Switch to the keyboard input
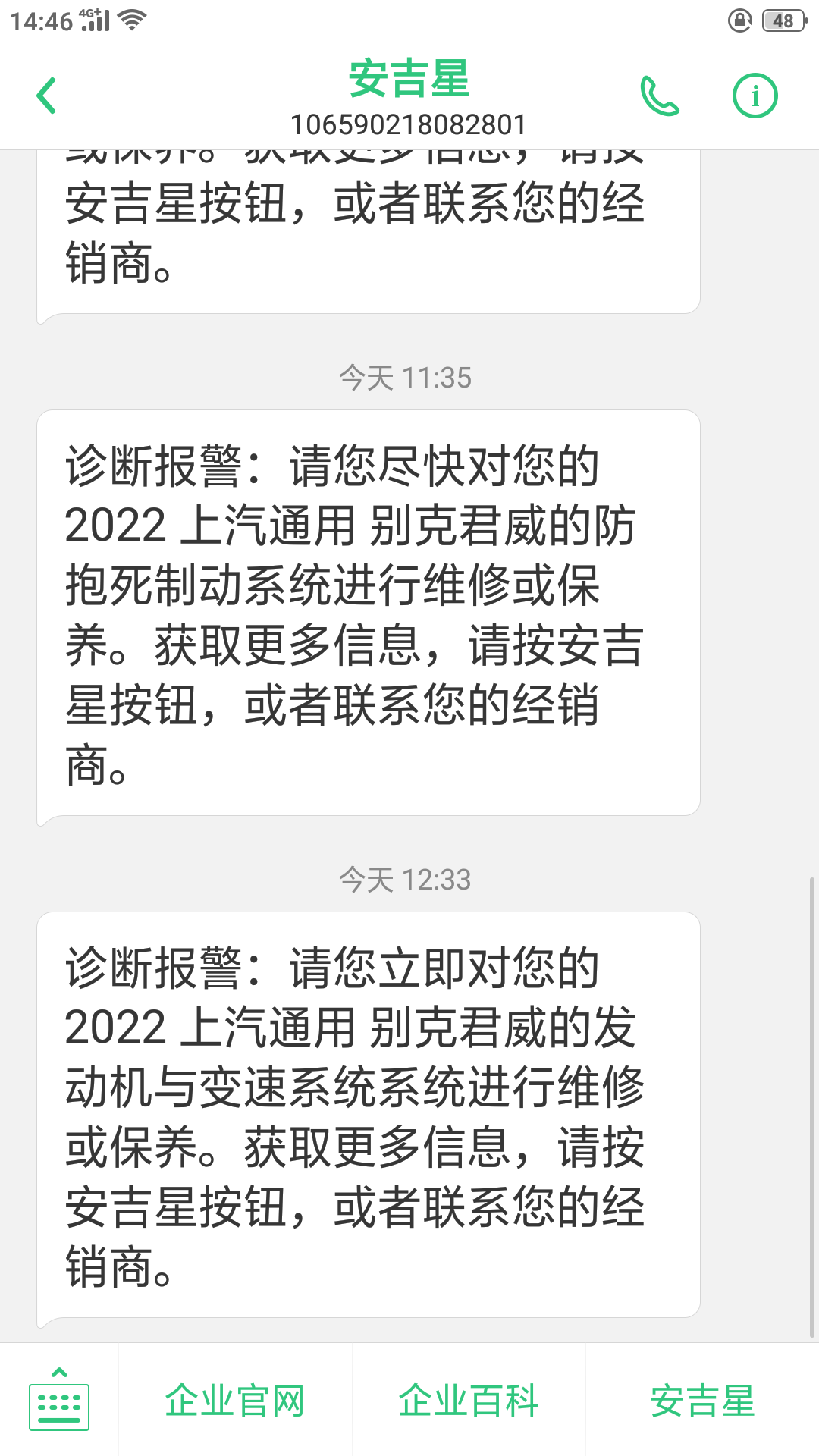 point(59,1400)
